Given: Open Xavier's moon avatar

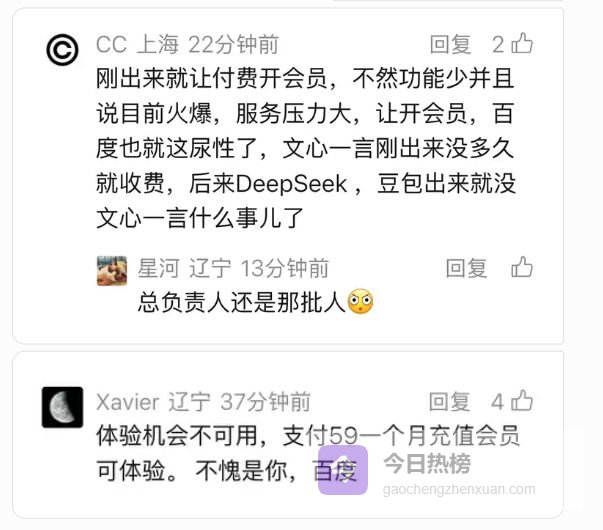Looking at the screenshot, I should click(x=62, y=406).
